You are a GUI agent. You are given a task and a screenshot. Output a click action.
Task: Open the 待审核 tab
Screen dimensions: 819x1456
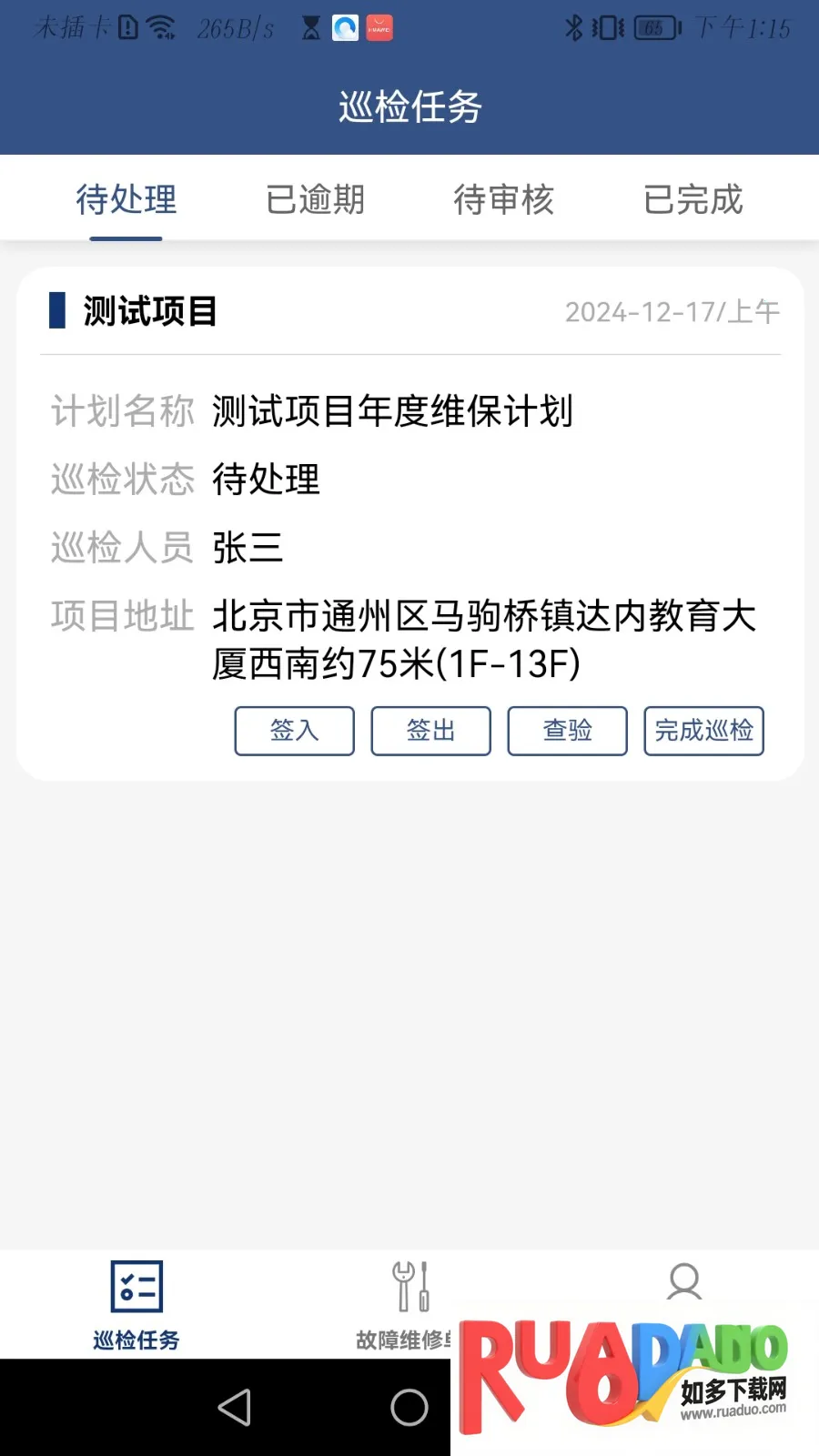503,199
